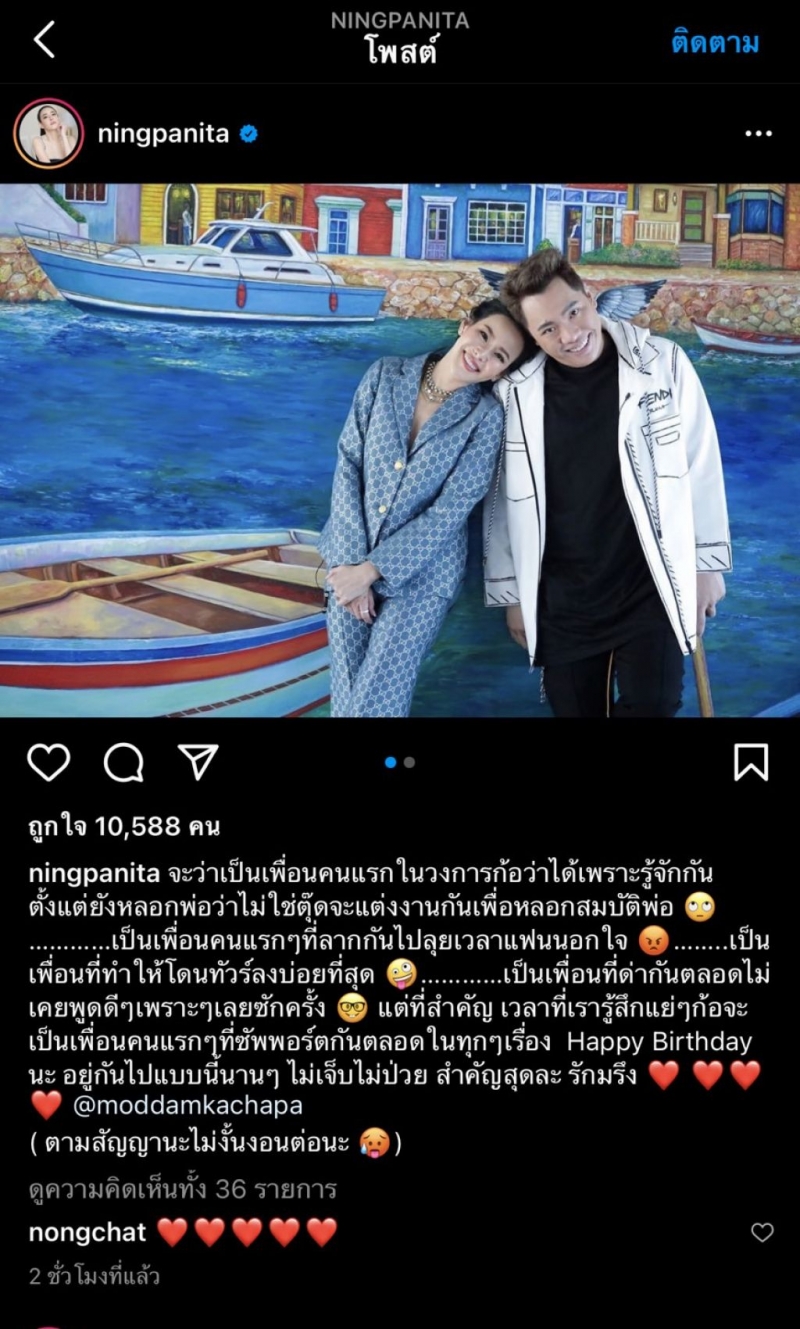Open ningpanita's profile picture

tap(48, 134)
